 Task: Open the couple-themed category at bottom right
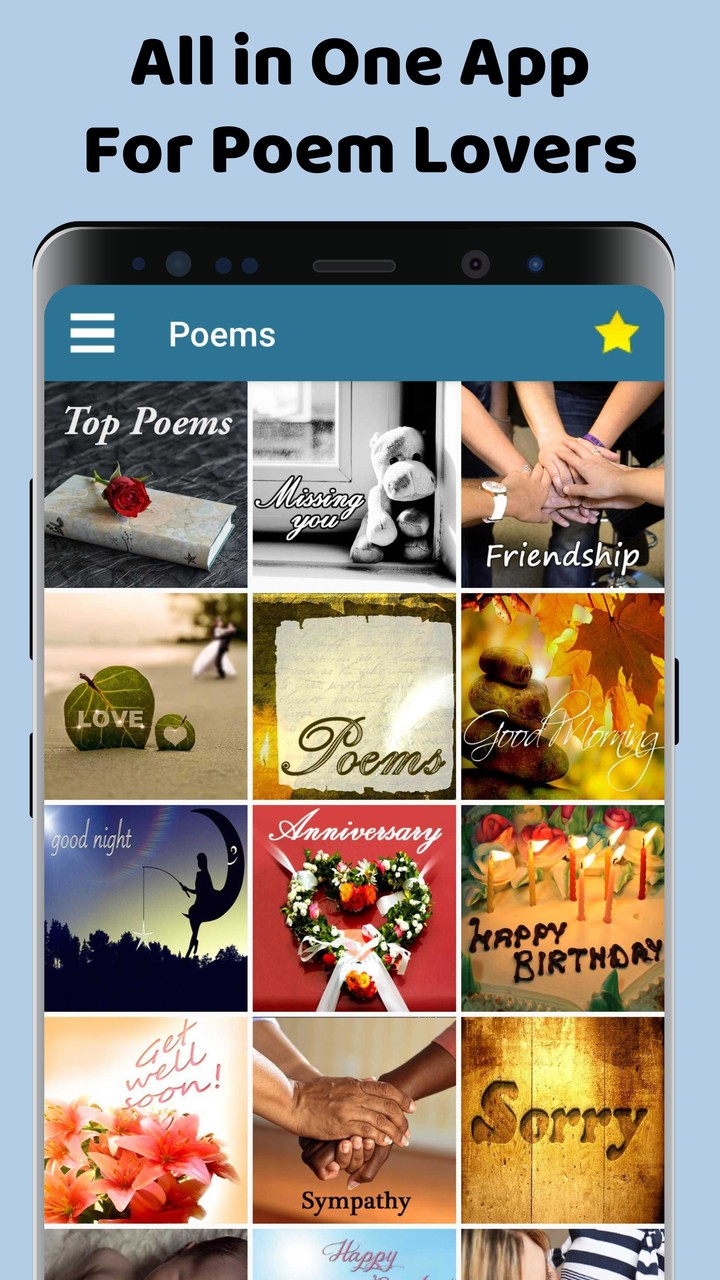click(x=563, y=1252)
